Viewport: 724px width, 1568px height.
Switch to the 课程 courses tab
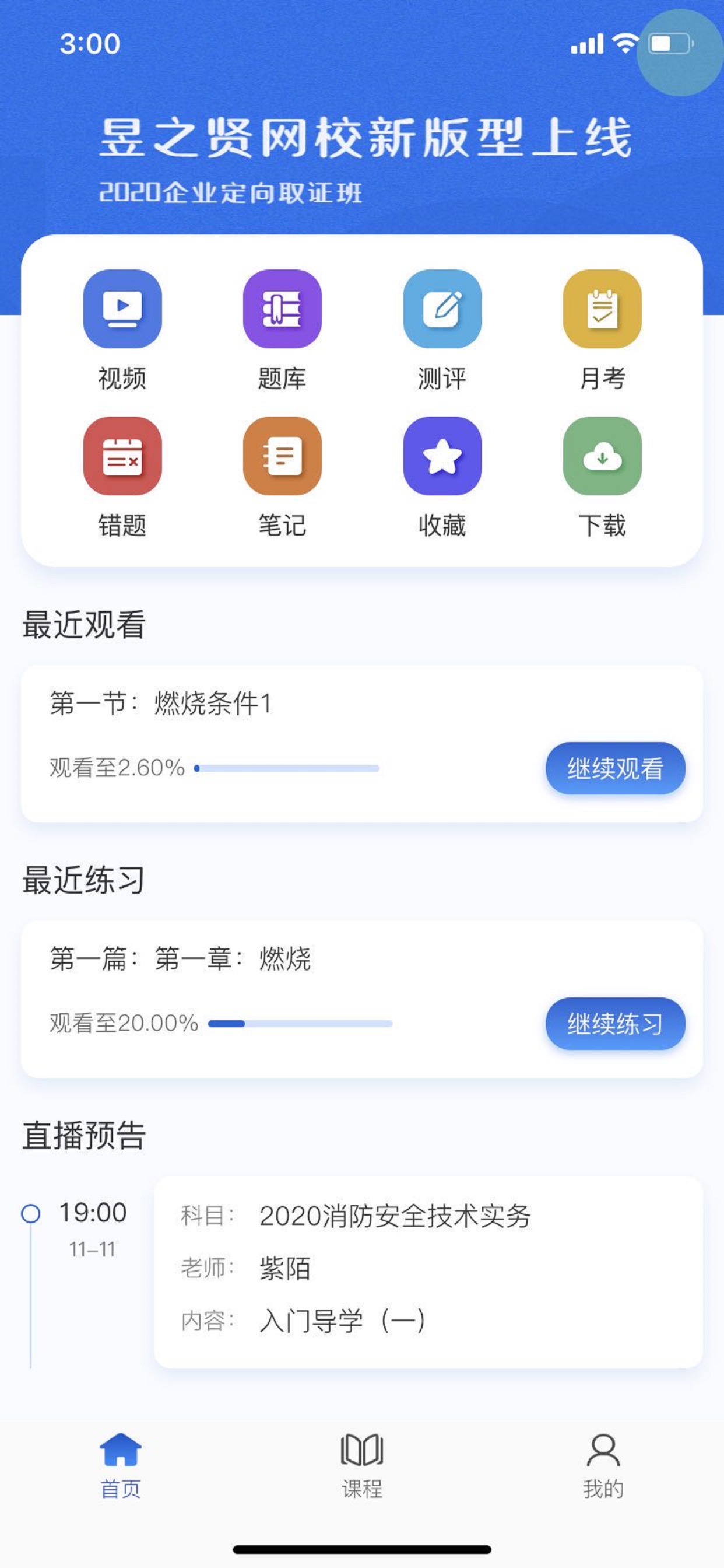pos(362,1465)
